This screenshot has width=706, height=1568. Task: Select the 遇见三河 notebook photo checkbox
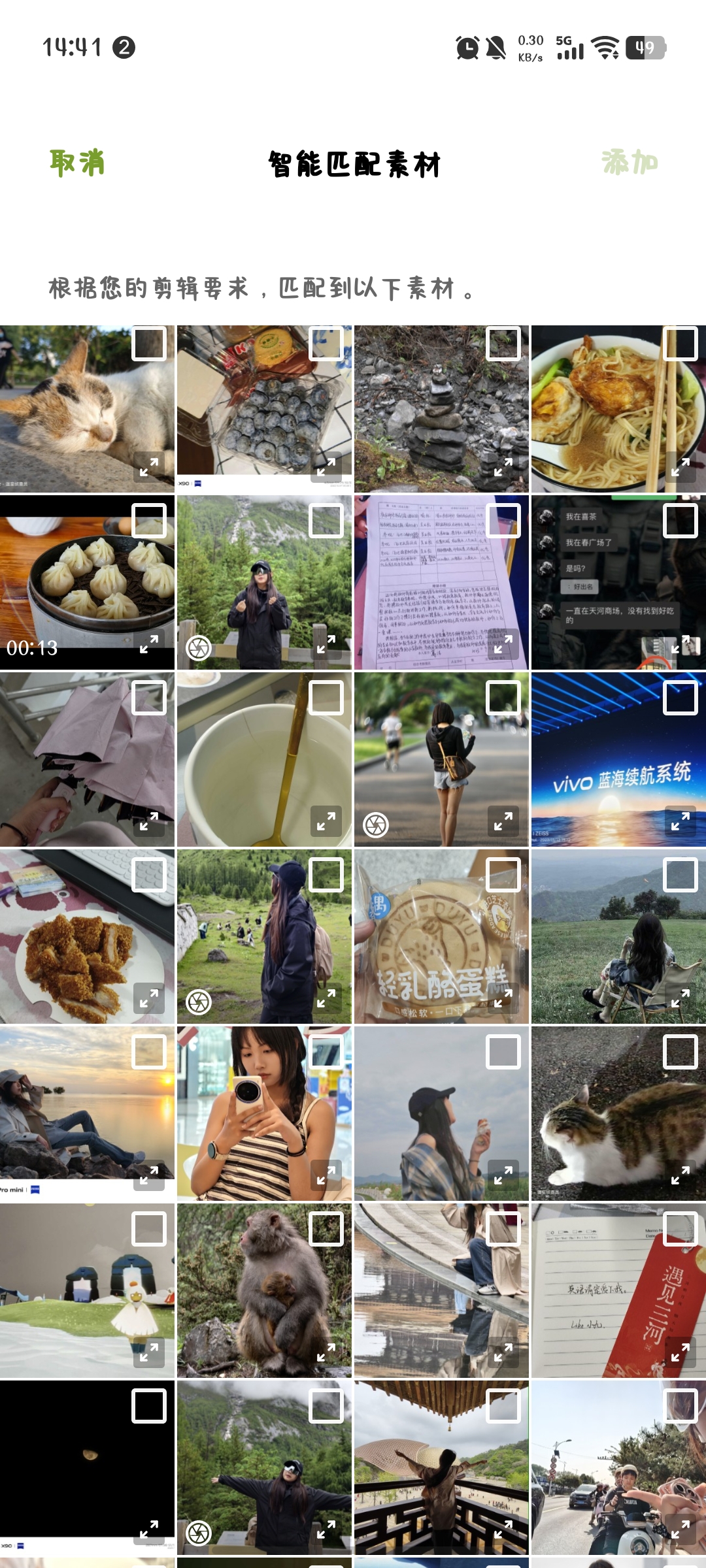tap(680, 1229)
